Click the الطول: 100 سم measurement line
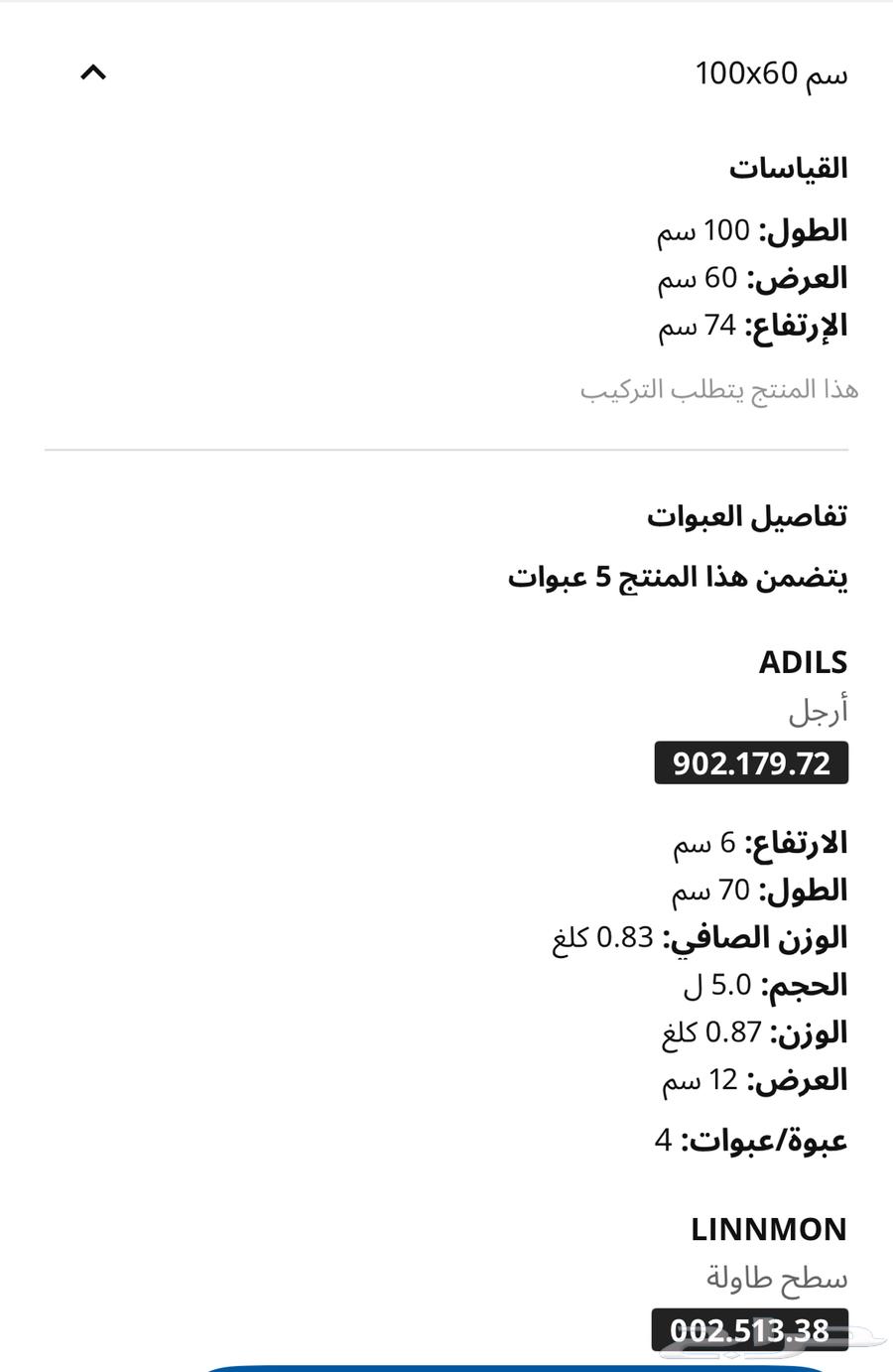This screenshot has width=893, height=1372. point(762,229)
